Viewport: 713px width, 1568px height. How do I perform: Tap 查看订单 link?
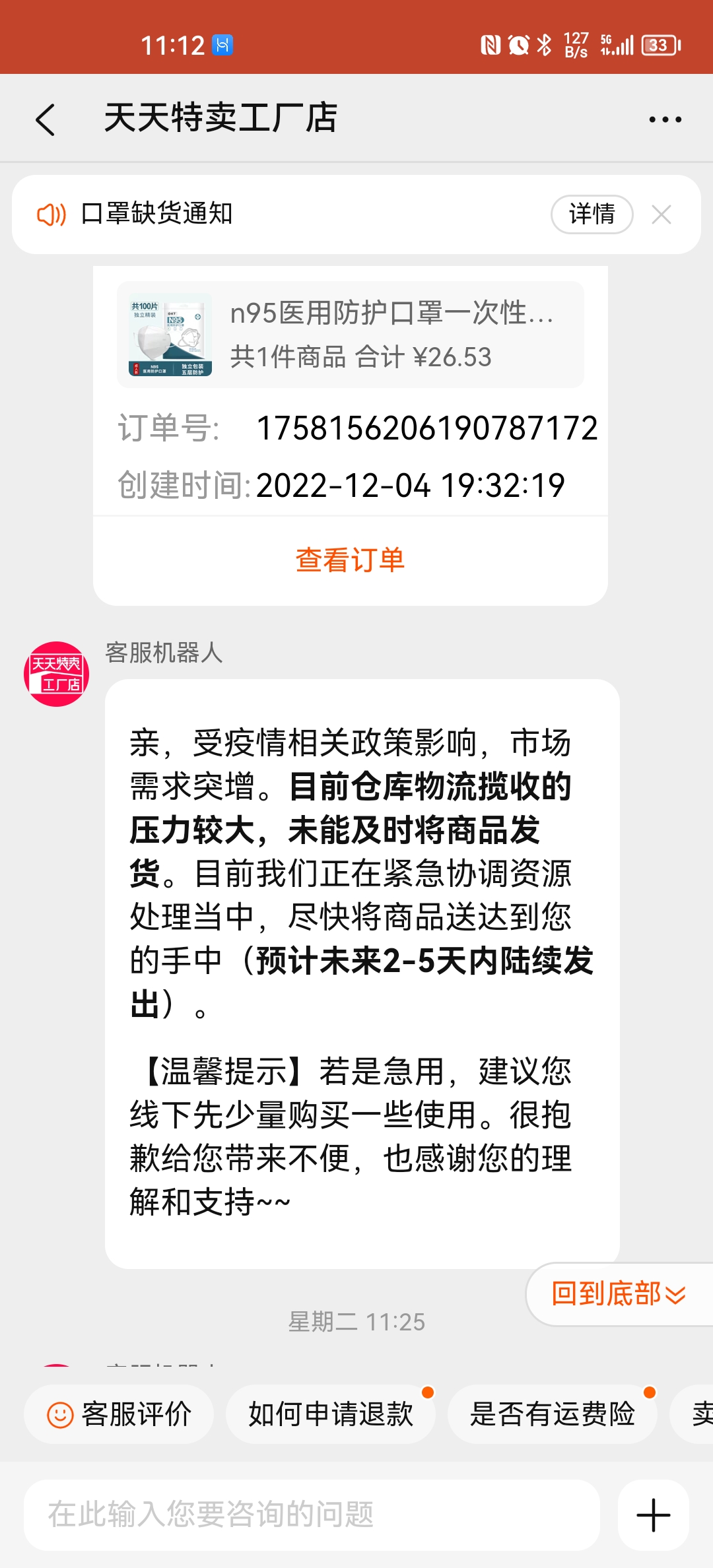tap(350, 560)
